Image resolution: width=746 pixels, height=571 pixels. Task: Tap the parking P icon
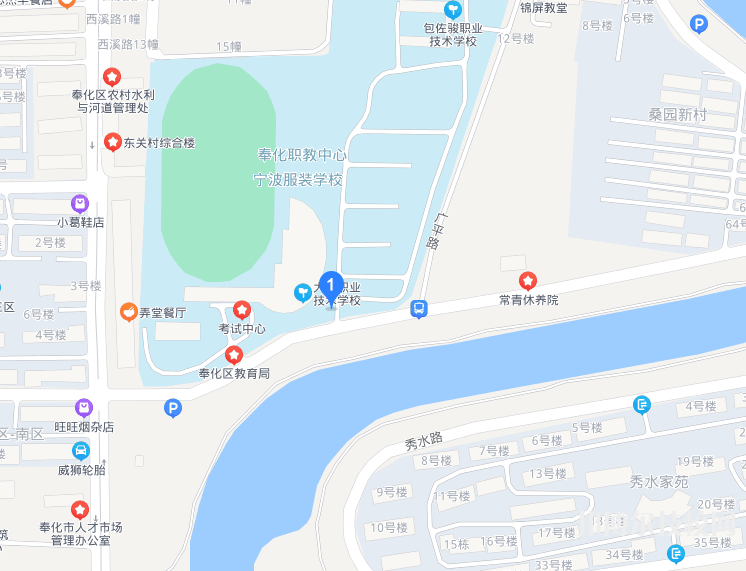(174, 408)
